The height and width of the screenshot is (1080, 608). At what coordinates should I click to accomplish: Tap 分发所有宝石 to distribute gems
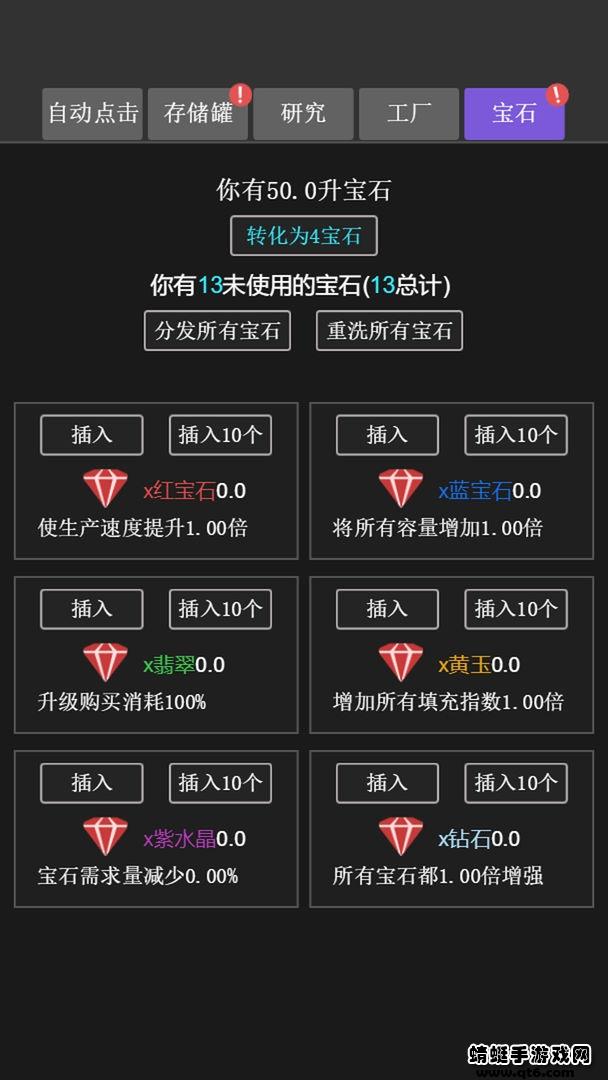(x=217, y=330)
